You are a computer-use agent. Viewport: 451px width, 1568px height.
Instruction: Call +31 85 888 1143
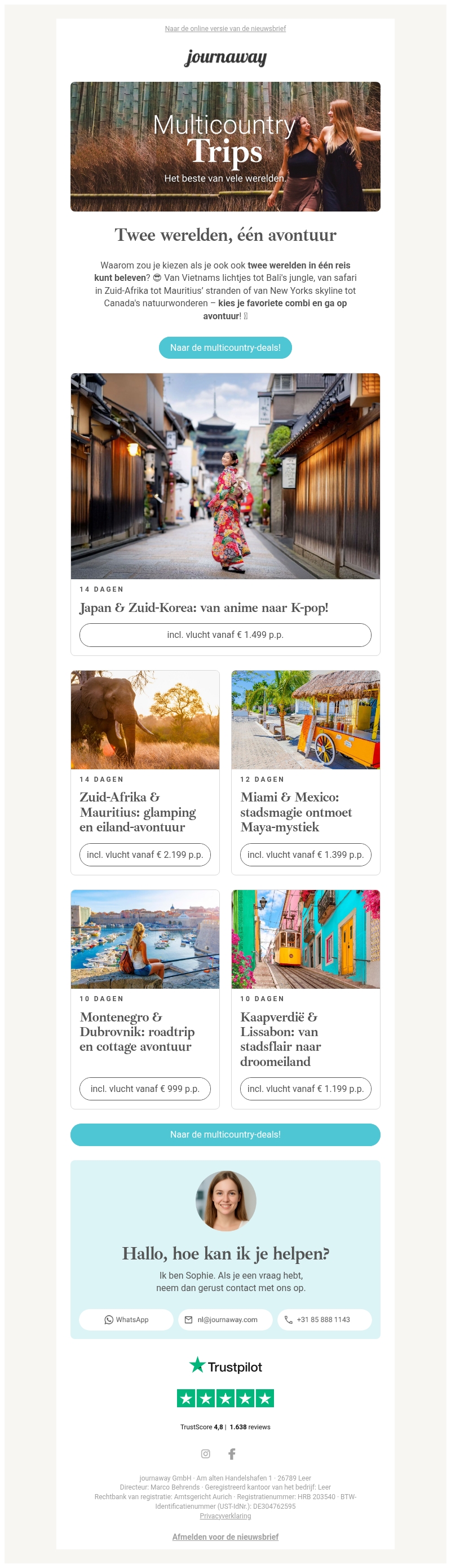324,1320
